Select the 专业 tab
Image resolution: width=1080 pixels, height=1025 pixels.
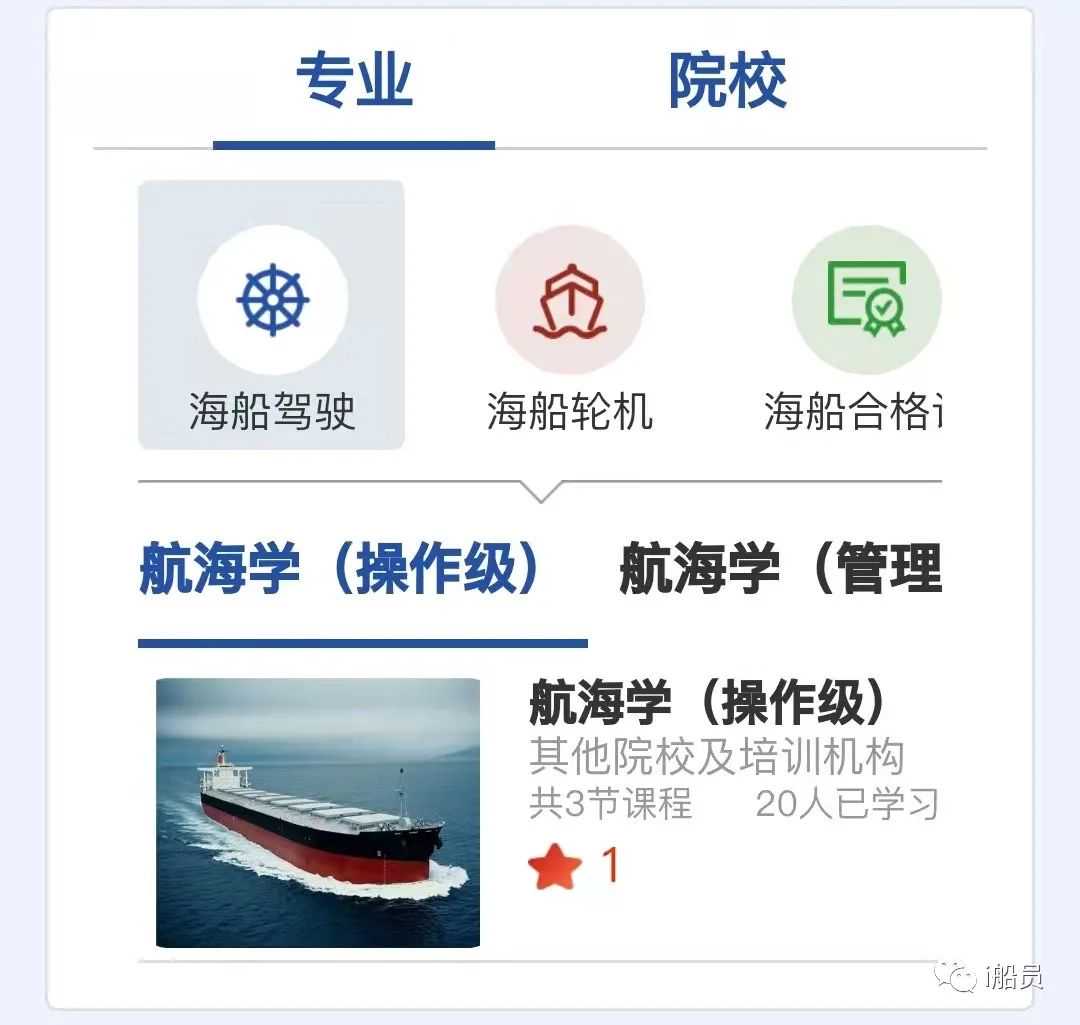click(354, 82)
